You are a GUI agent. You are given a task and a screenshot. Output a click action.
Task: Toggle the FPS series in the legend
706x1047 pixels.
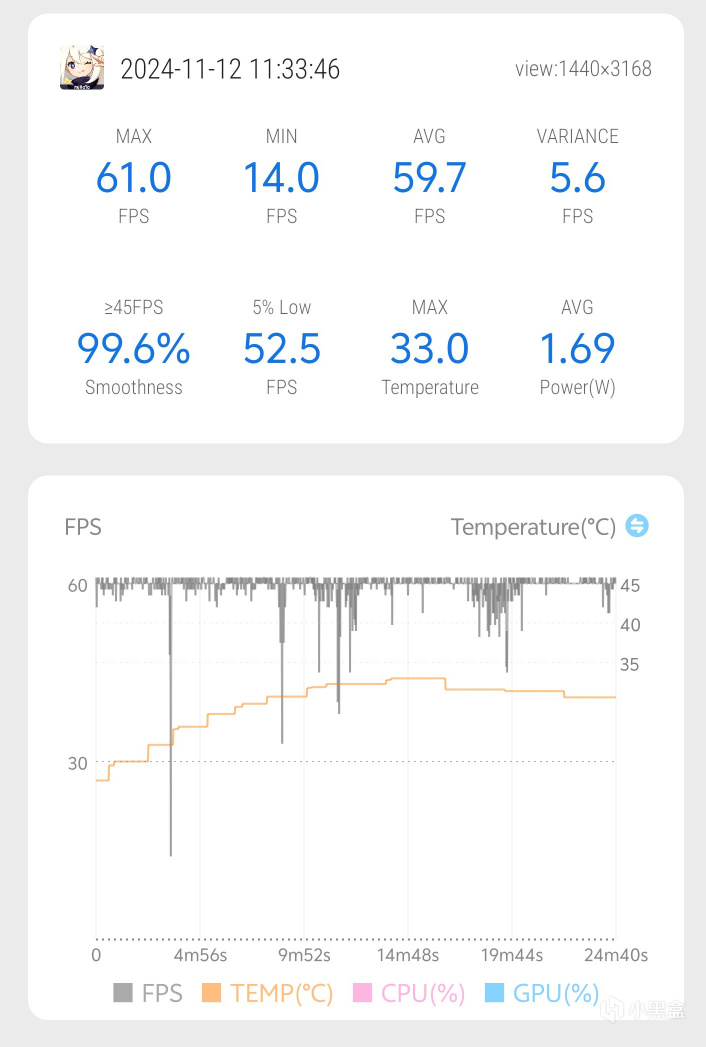tap(148, 993)
